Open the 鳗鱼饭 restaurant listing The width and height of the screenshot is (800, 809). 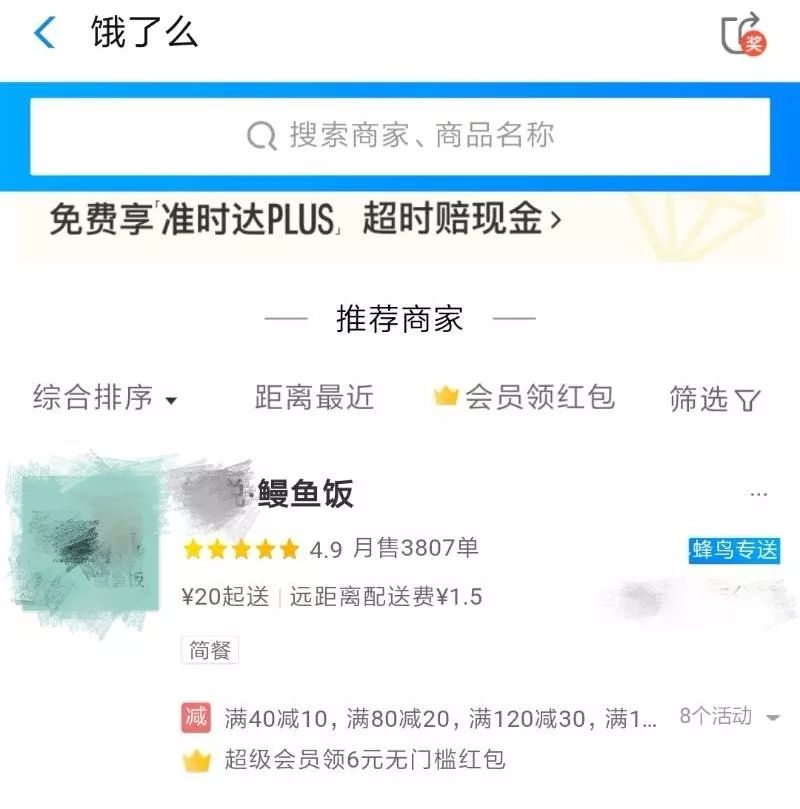304,494
